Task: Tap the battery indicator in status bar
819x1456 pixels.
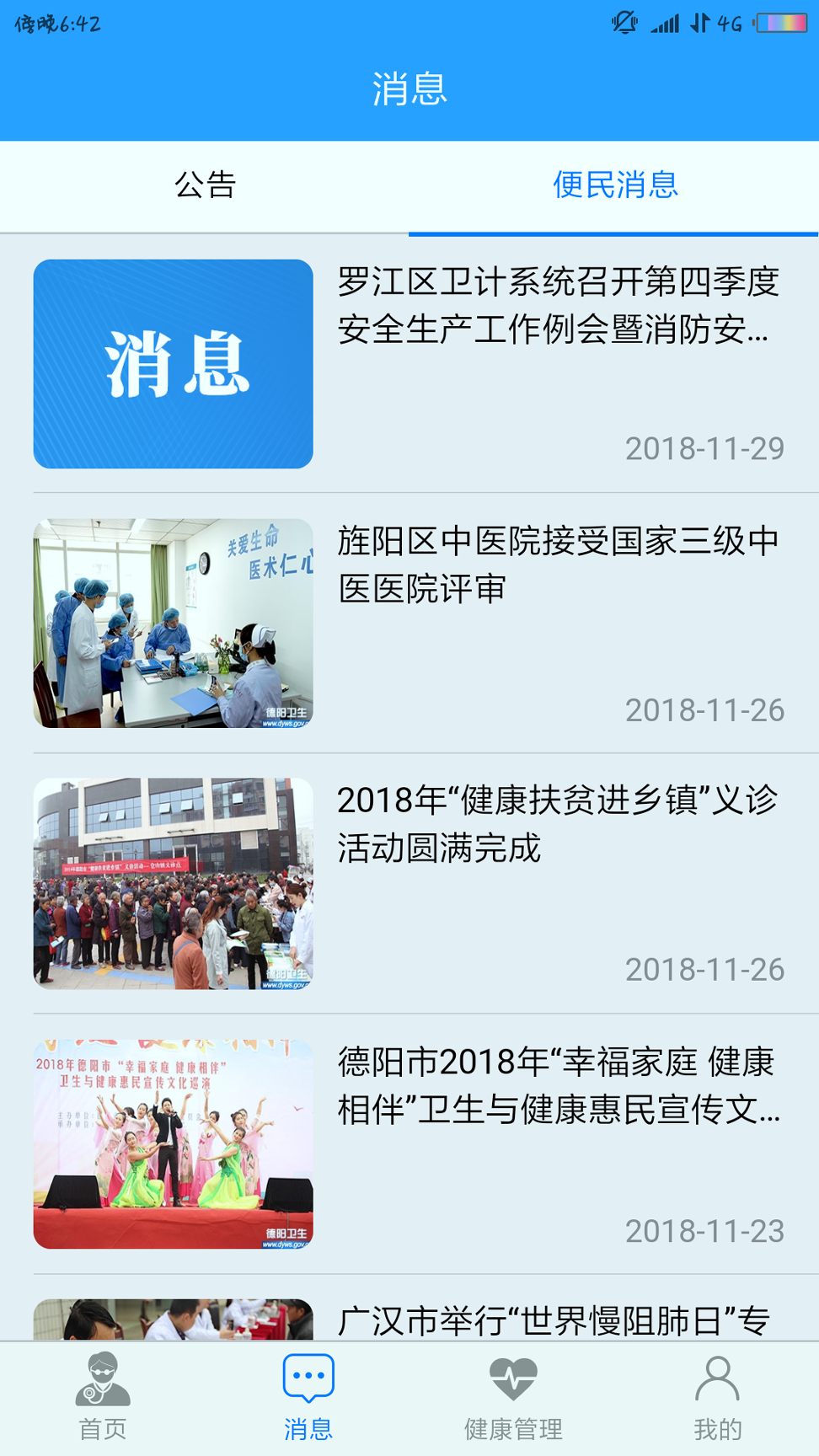Action: 784,23
